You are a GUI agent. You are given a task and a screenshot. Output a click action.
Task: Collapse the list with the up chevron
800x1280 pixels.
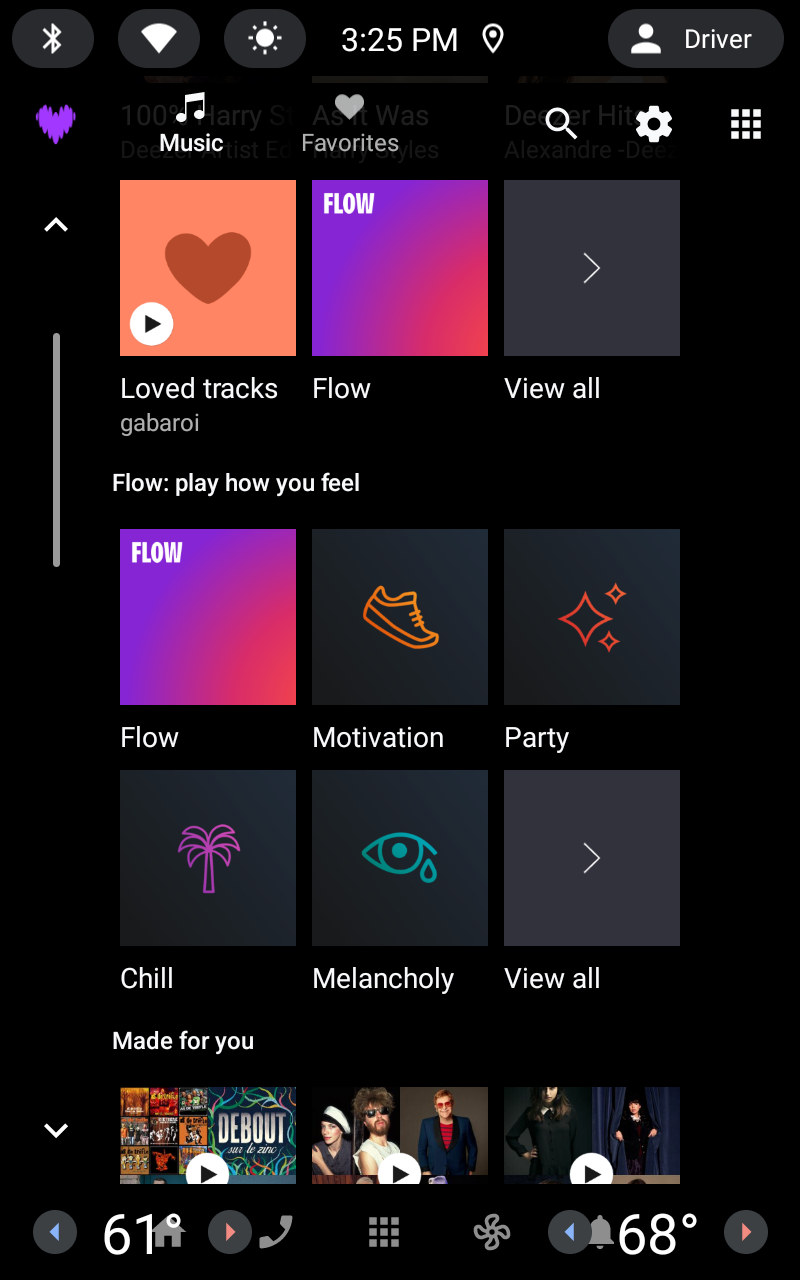[56, 224]
